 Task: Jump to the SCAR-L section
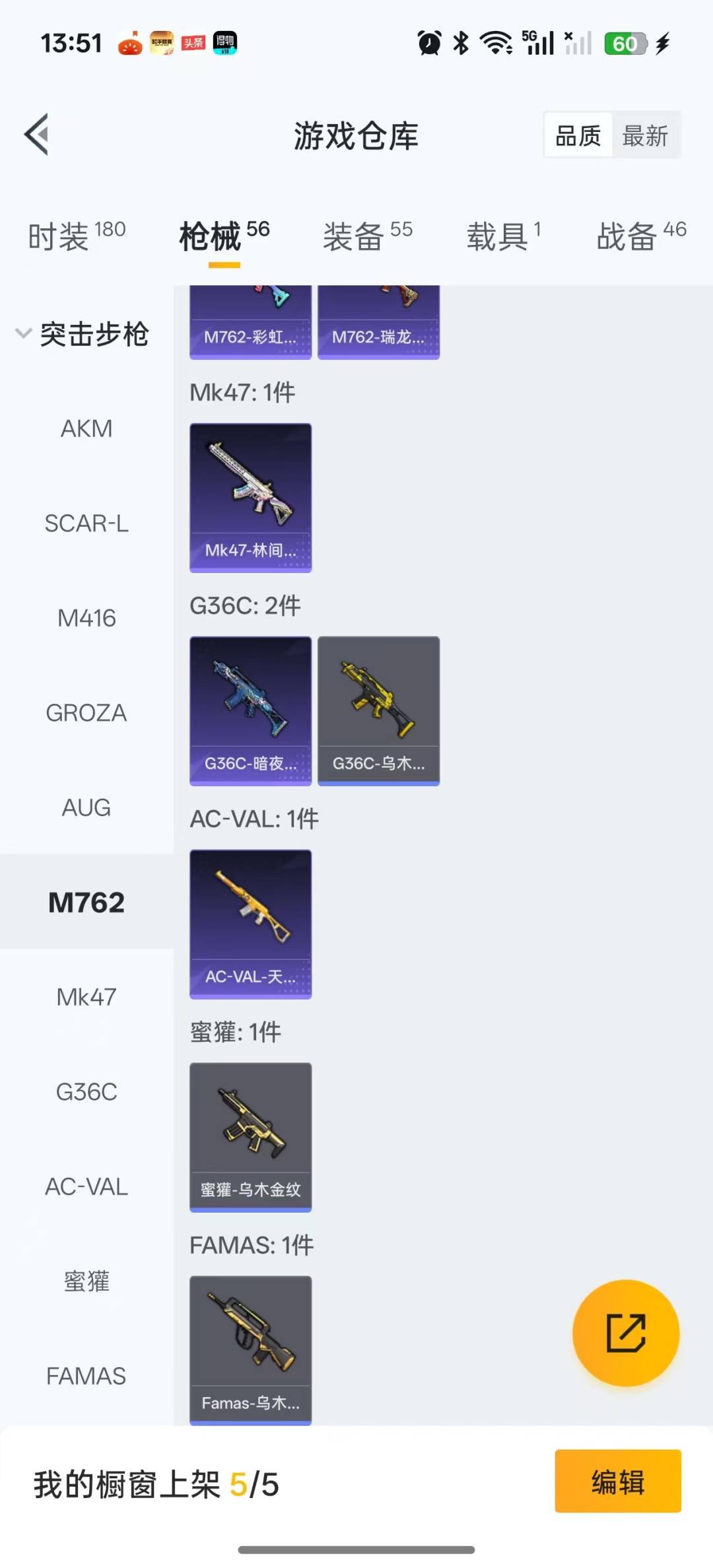[x=86, y=524]
